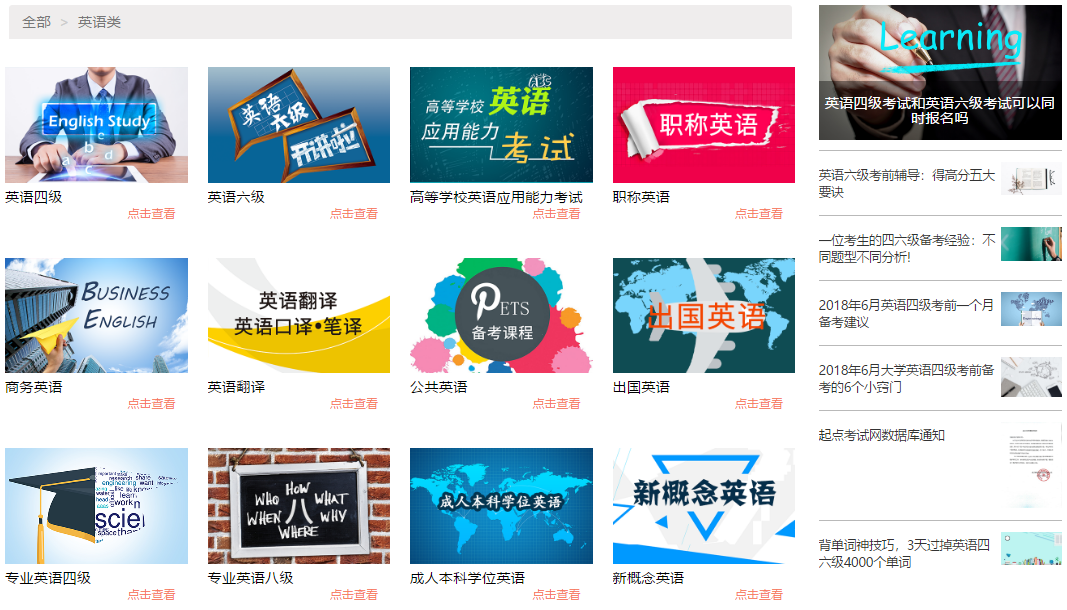
Task: Open the 公共英语 PETS course tile
Action: [x=501, y=315]
